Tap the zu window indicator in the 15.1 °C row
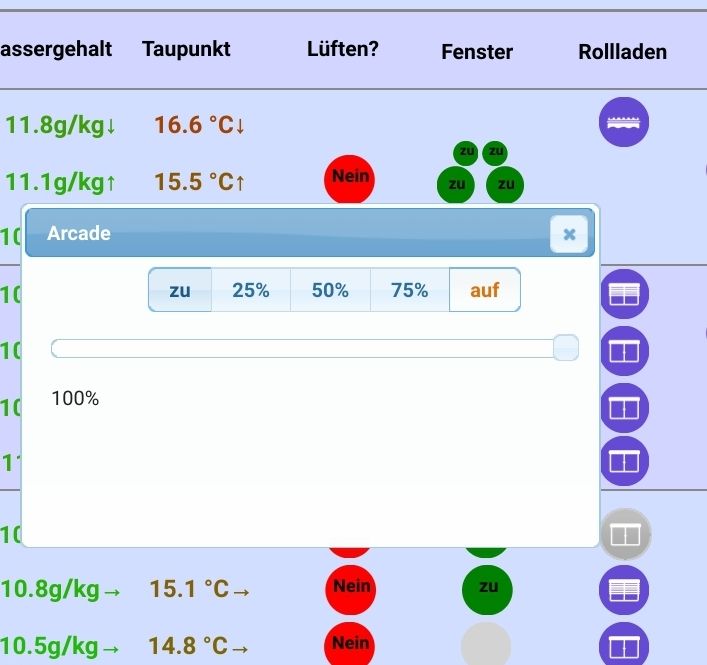This screenshot has height=665, width=707. point(487,588)
